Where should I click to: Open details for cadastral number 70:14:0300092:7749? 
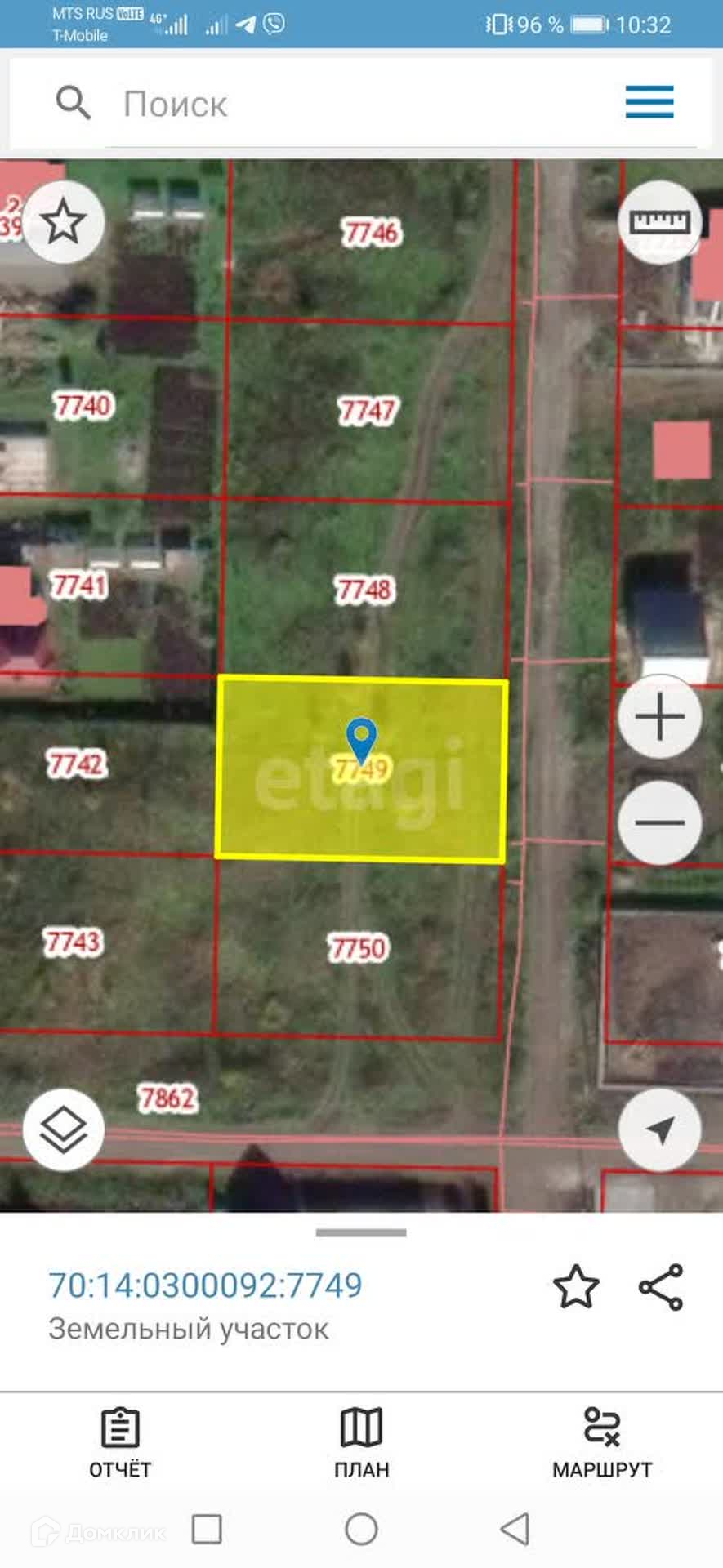click(x=205, y=1285)
